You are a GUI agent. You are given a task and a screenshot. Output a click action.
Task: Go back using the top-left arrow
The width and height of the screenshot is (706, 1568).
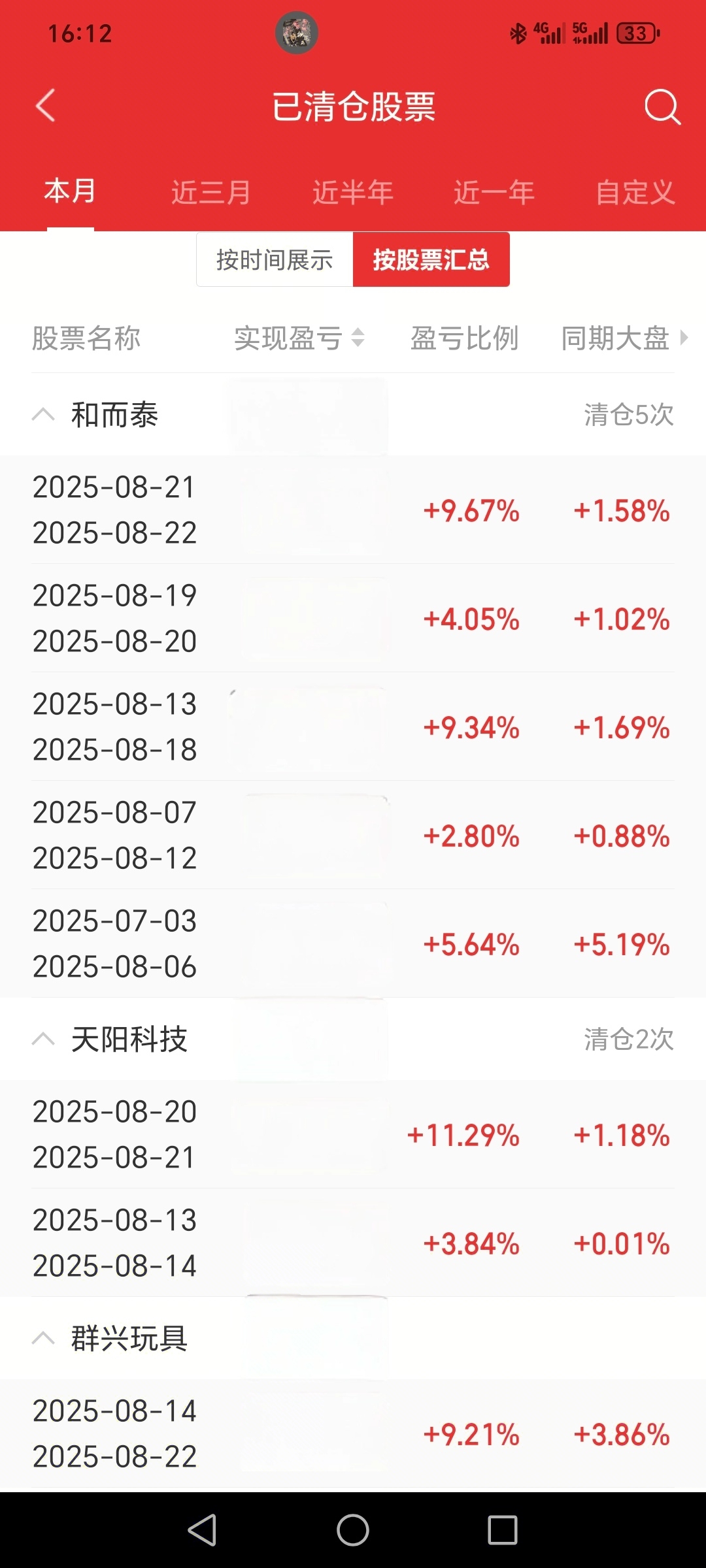click(45, 106)
